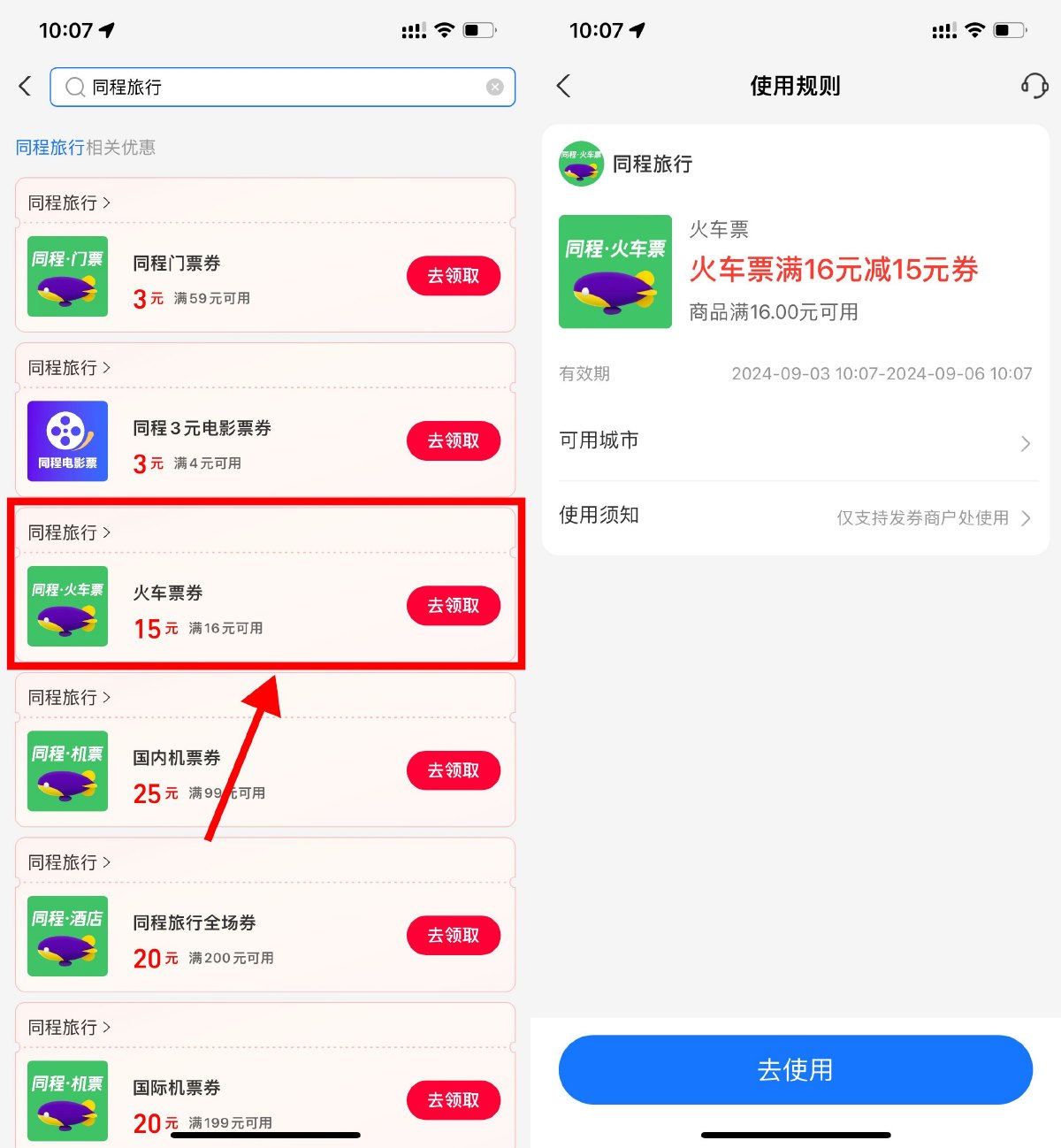Image resolution: width=1061 pixels, height=1148 pixels.
Task: Claim the 国际机票券 coupon
Action: [x=453, y=1099]
